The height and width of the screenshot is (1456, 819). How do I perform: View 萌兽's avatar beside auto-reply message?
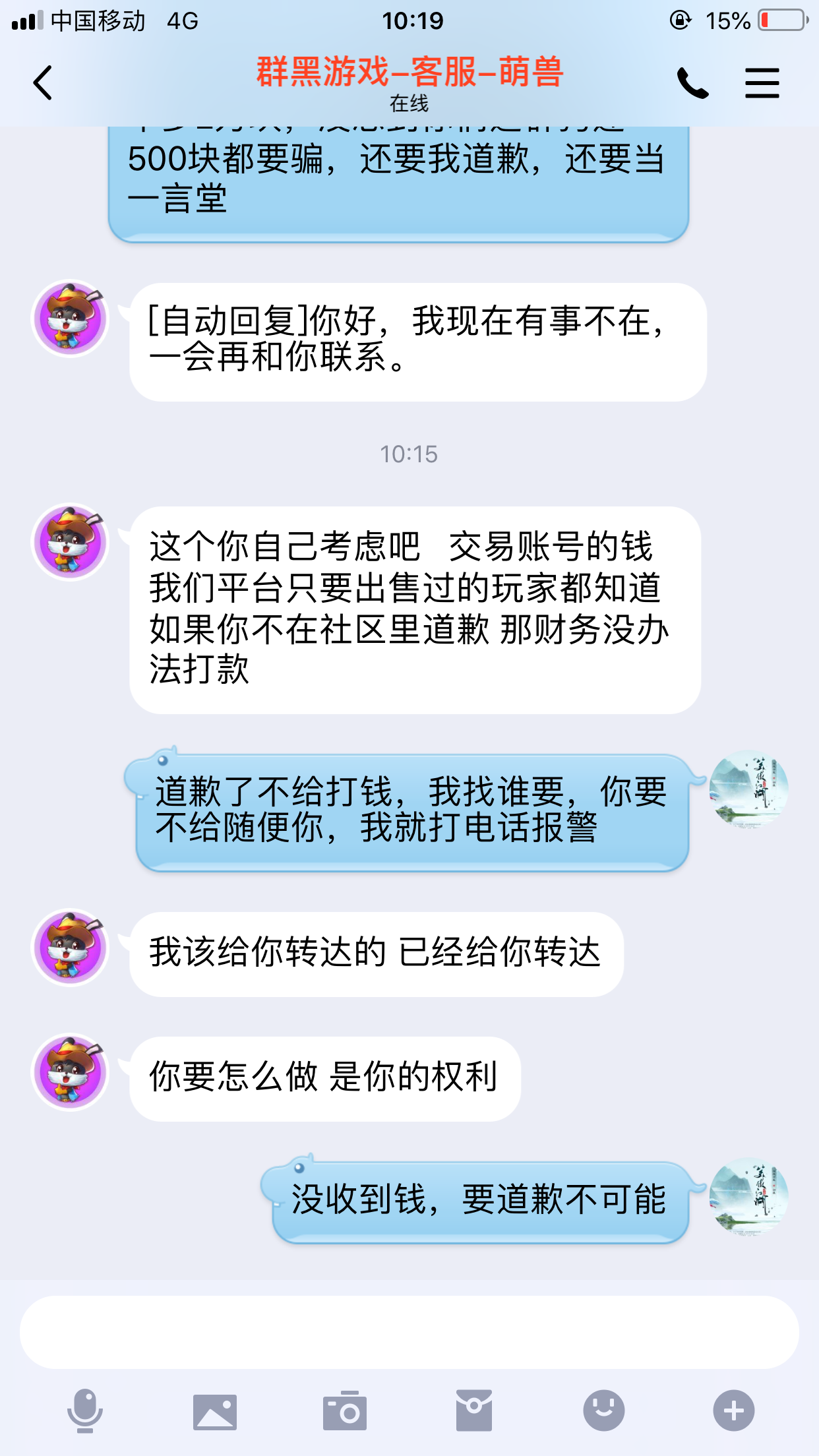[71, 318]
